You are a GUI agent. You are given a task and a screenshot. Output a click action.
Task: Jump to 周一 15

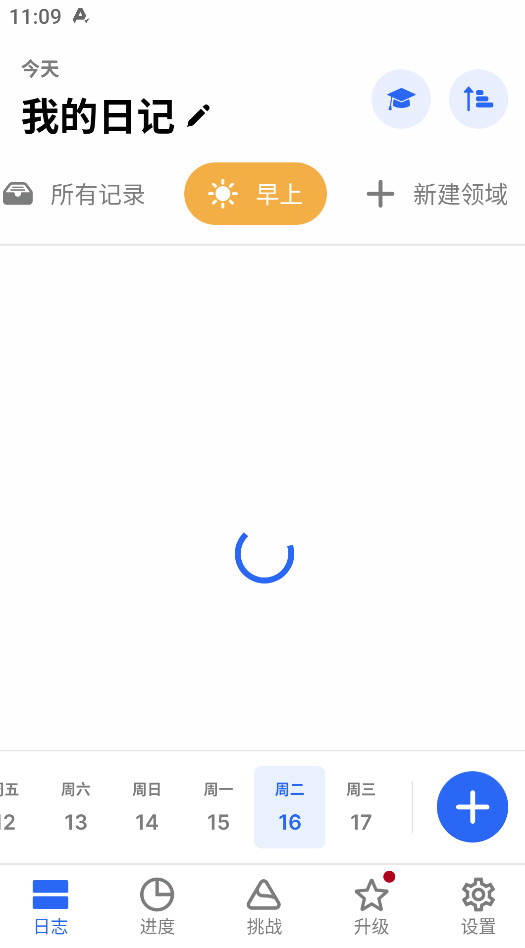[x=218, y=807]
